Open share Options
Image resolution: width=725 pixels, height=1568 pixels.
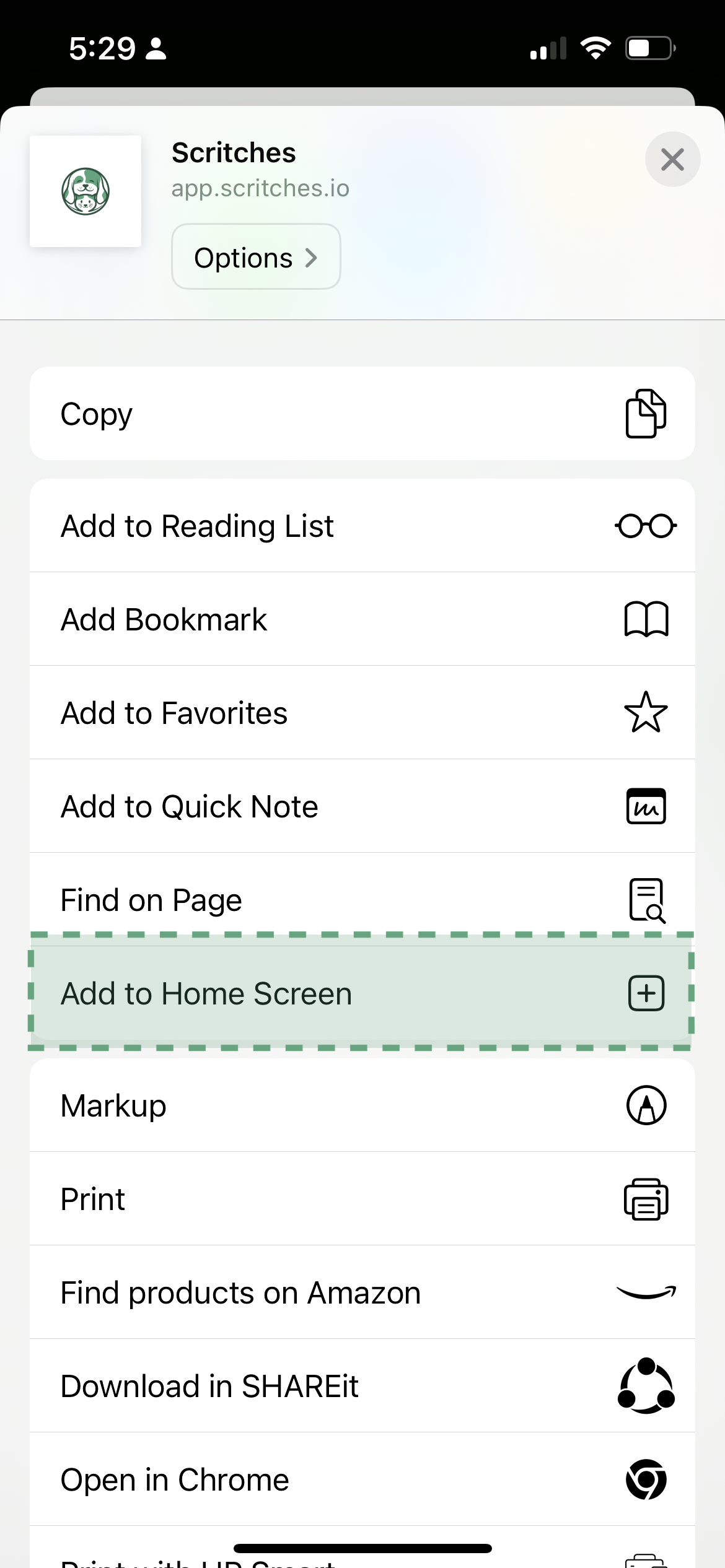click(x=256, y=257)
